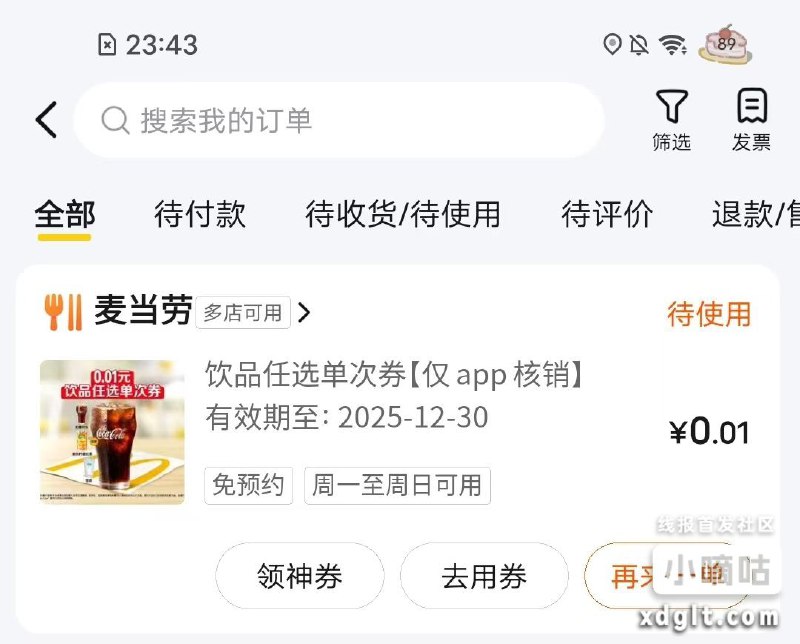Go back using the arrow icon
Viewport: 800px width, 644px height.
click(46, 120)
